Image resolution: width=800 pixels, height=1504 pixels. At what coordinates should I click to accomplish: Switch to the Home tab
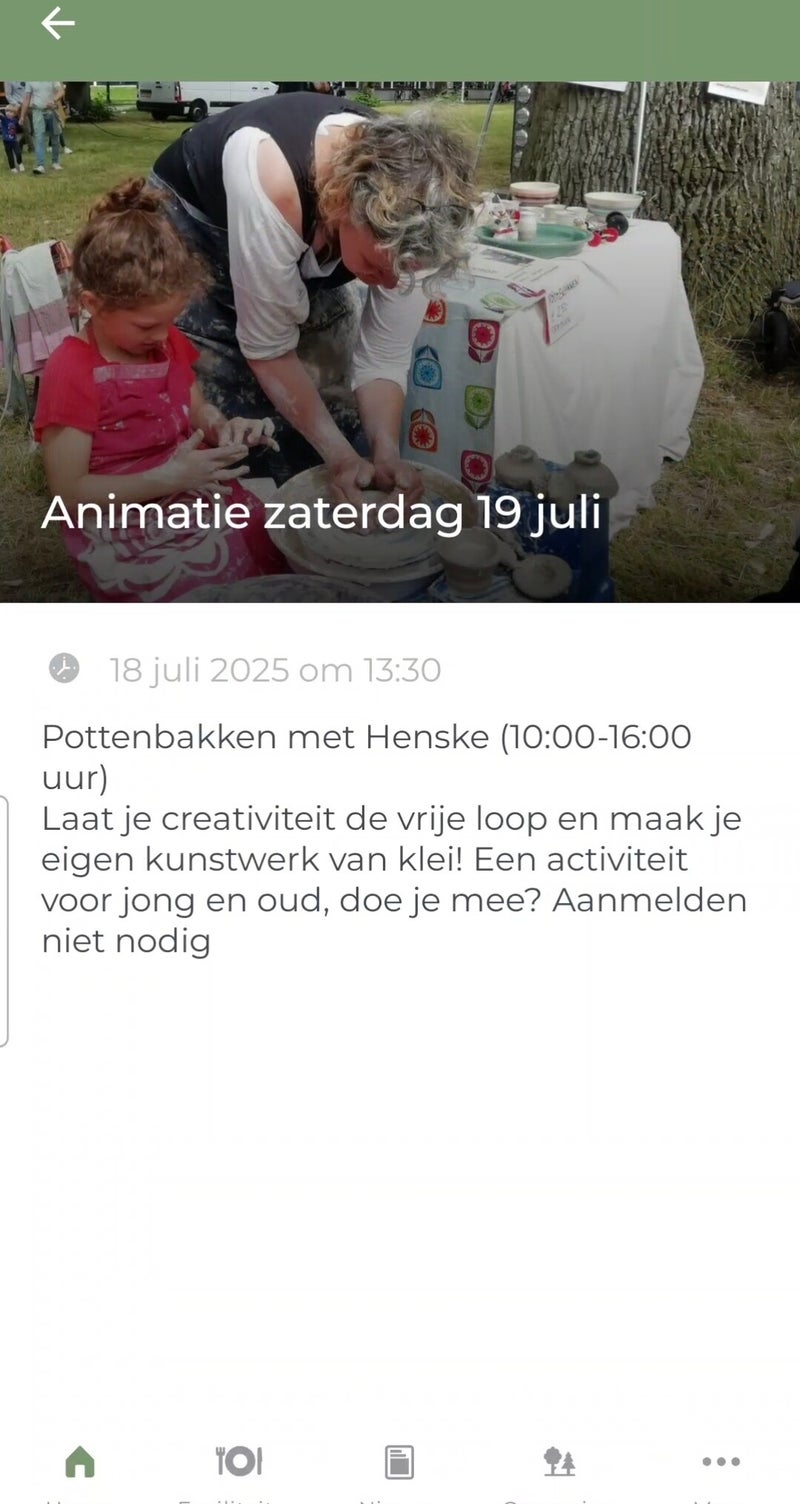80,1463
